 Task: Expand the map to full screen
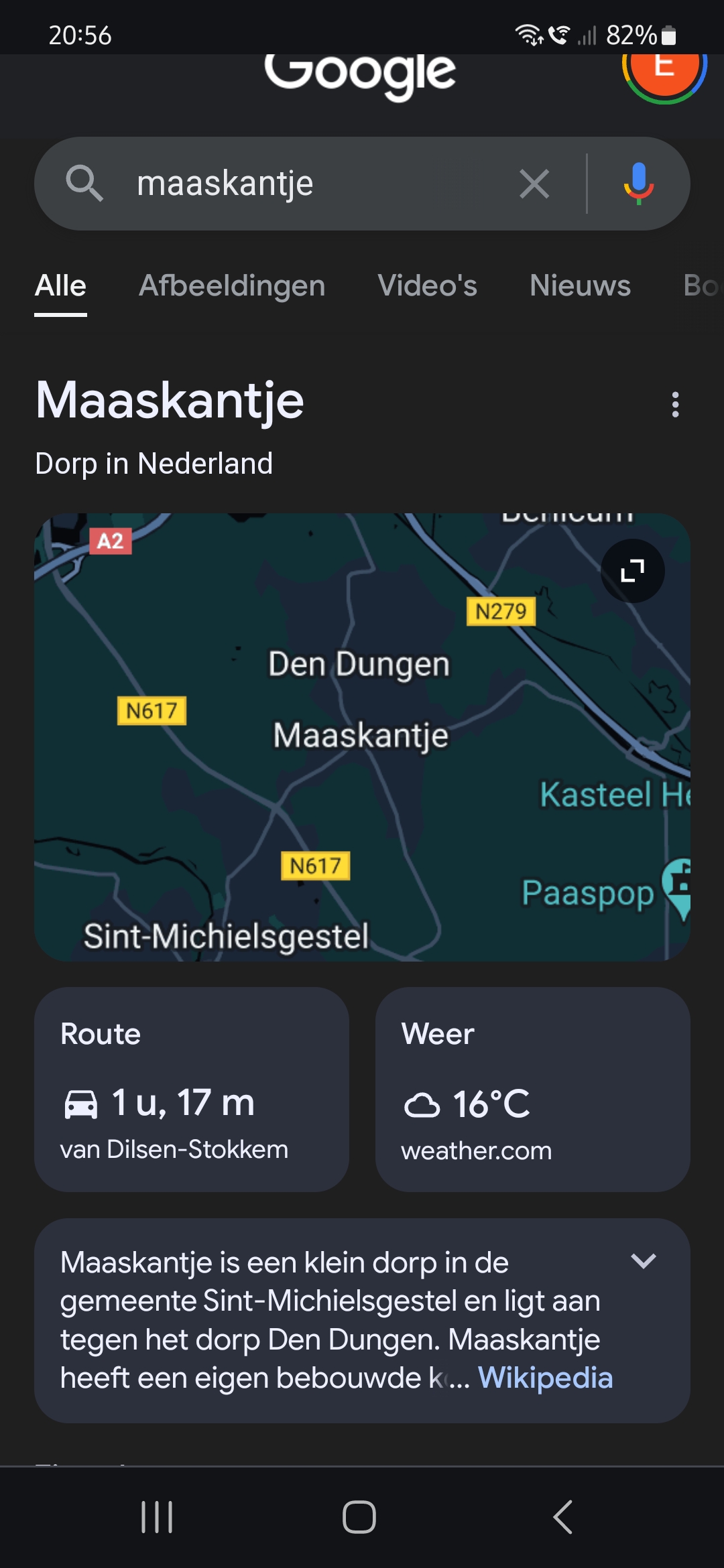click(632, 571)
